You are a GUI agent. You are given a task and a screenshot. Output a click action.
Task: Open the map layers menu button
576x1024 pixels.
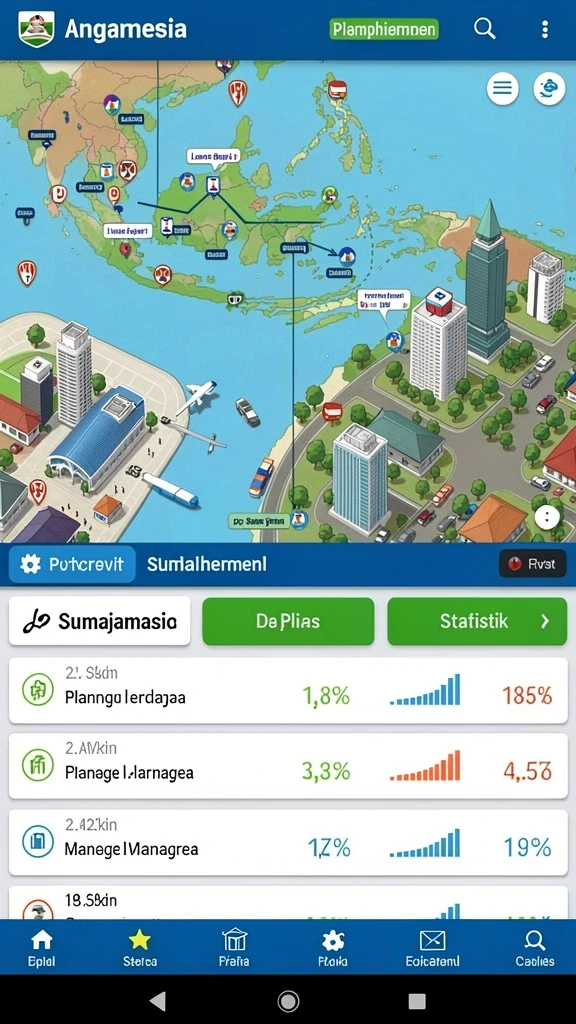tap(502, 88)
